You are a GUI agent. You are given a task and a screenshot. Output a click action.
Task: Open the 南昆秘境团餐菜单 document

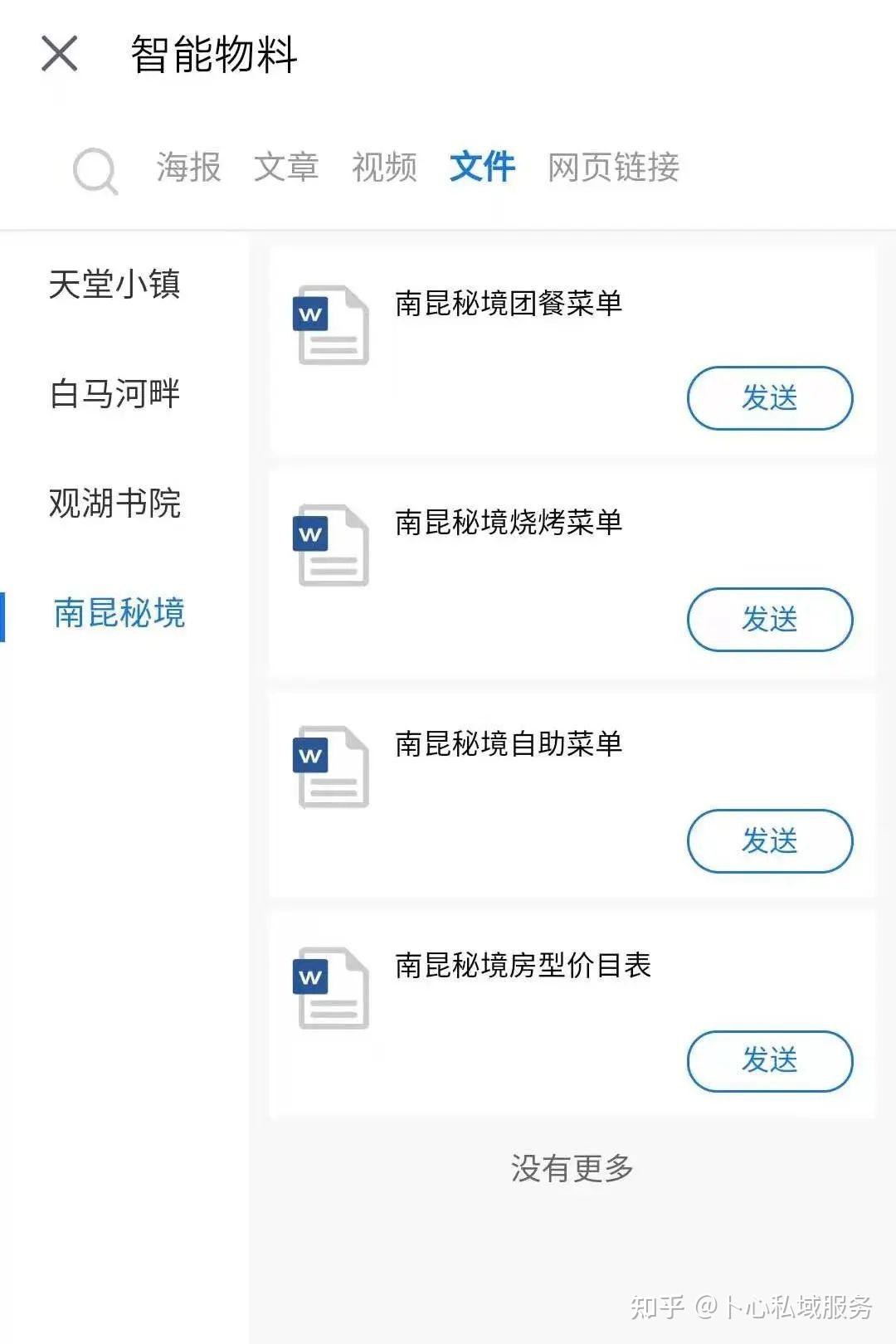[x=508, y=304]
